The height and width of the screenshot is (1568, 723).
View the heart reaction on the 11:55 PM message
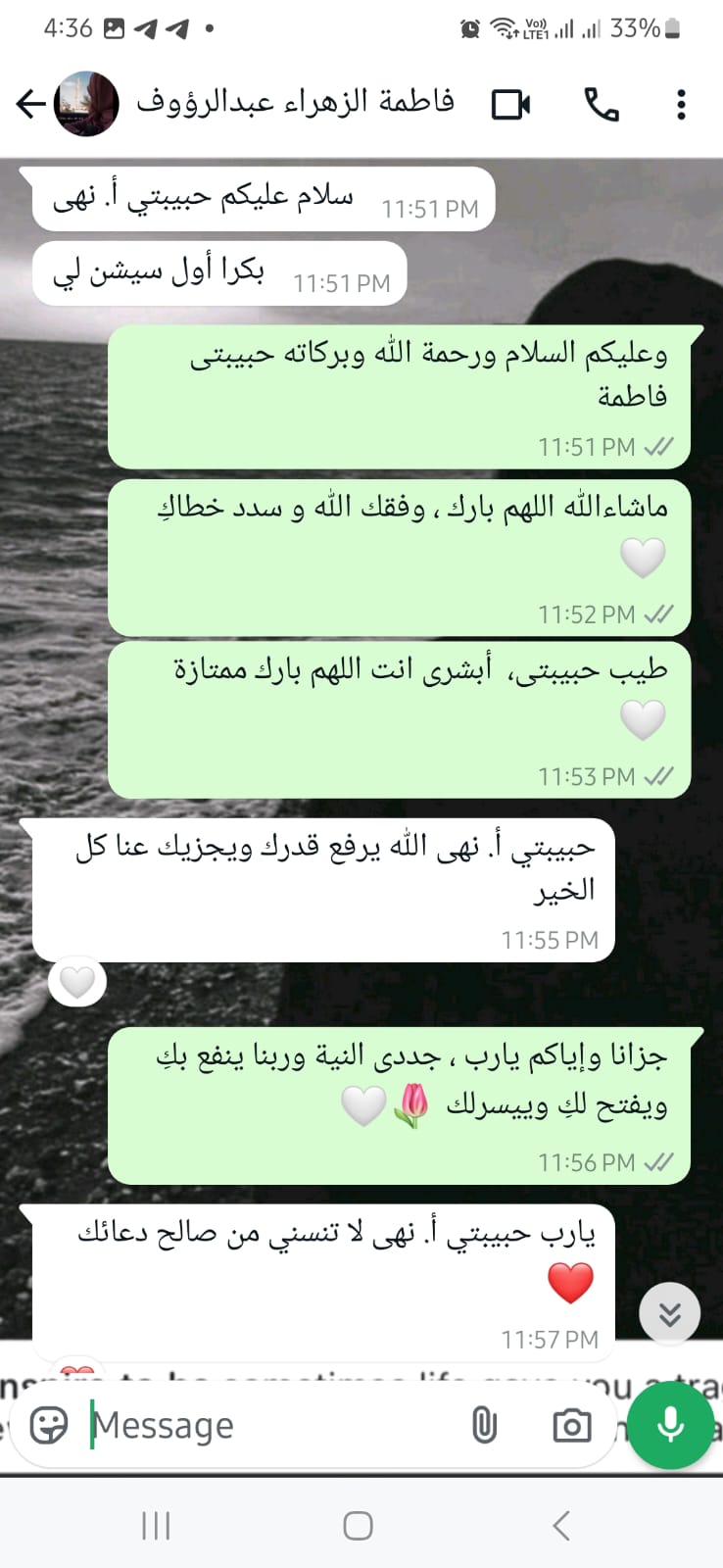click(x=77, y=981)
